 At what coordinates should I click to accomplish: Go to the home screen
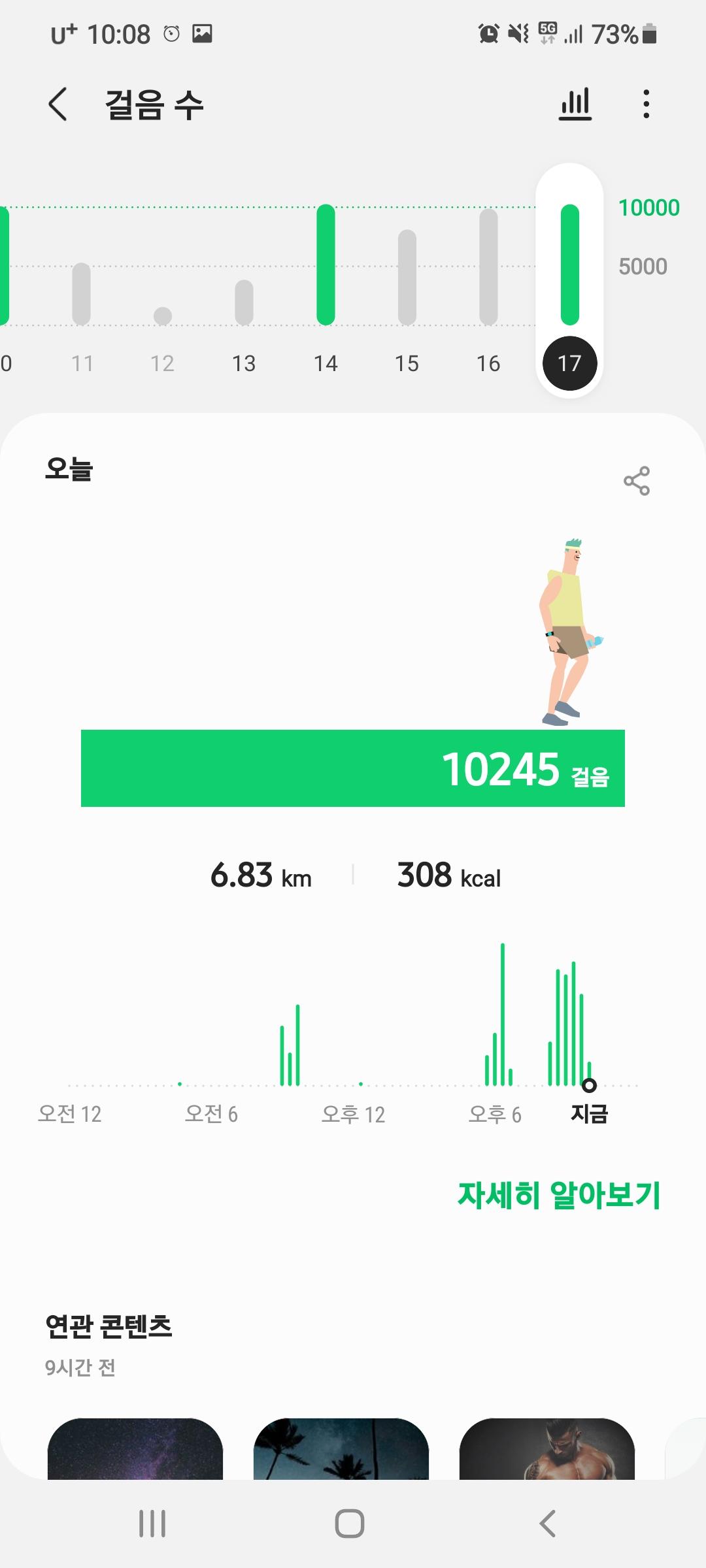[350, 1524]
